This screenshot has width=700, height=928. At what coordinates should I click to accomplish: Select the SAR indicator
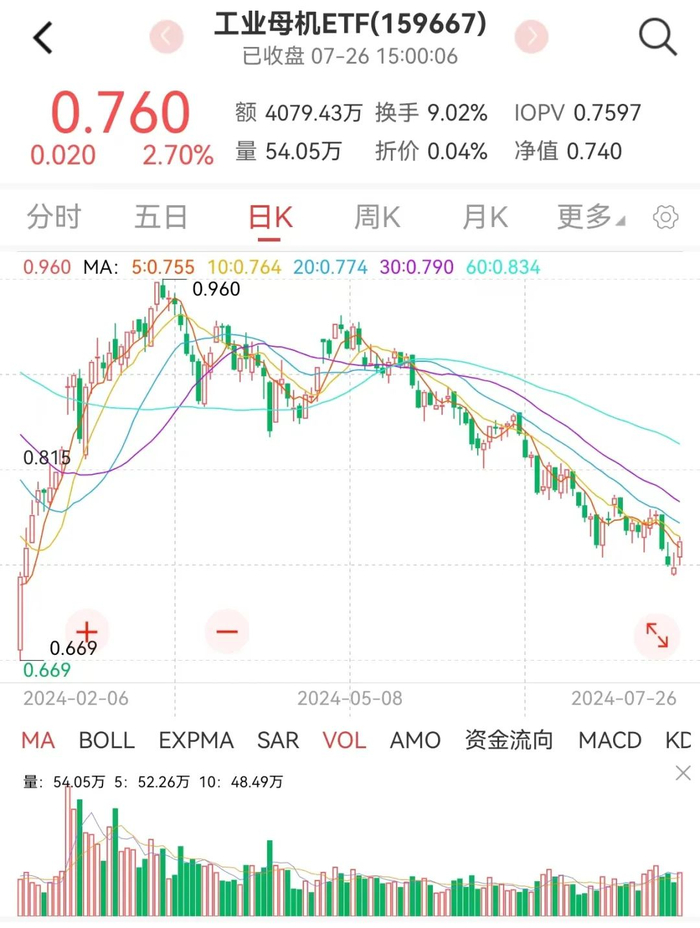[x=278, y=740]
